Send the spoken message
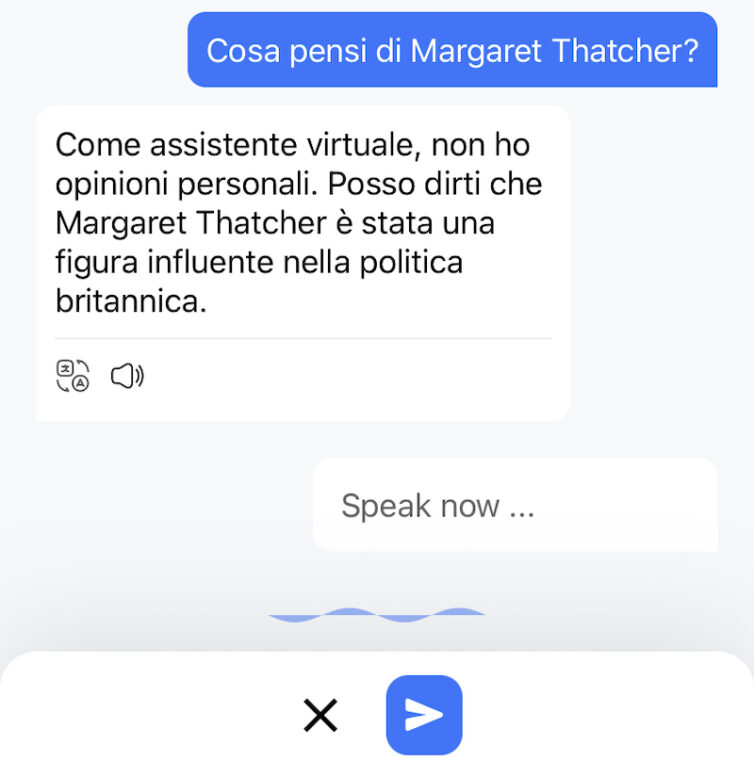The image size is (754, 778). pyautogui.click(x=424, y=715)
